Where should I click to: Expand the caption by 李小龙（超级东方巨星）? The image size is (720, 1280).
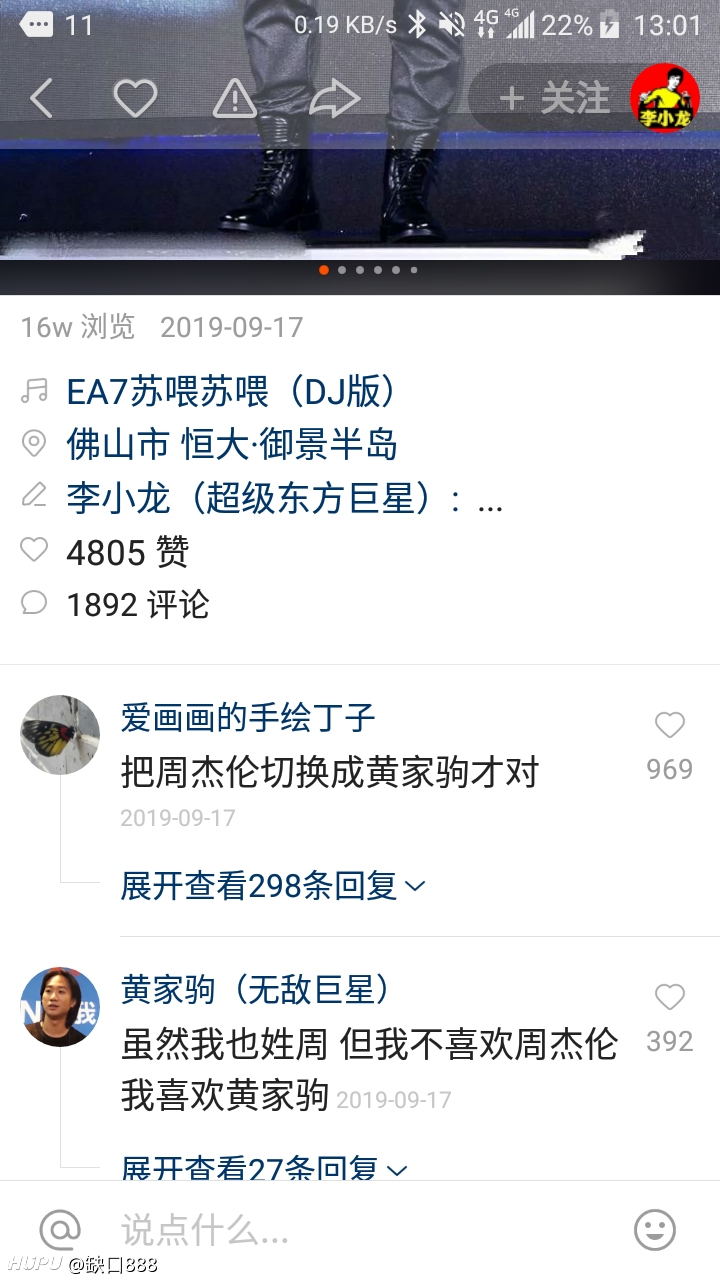(285, 497)
